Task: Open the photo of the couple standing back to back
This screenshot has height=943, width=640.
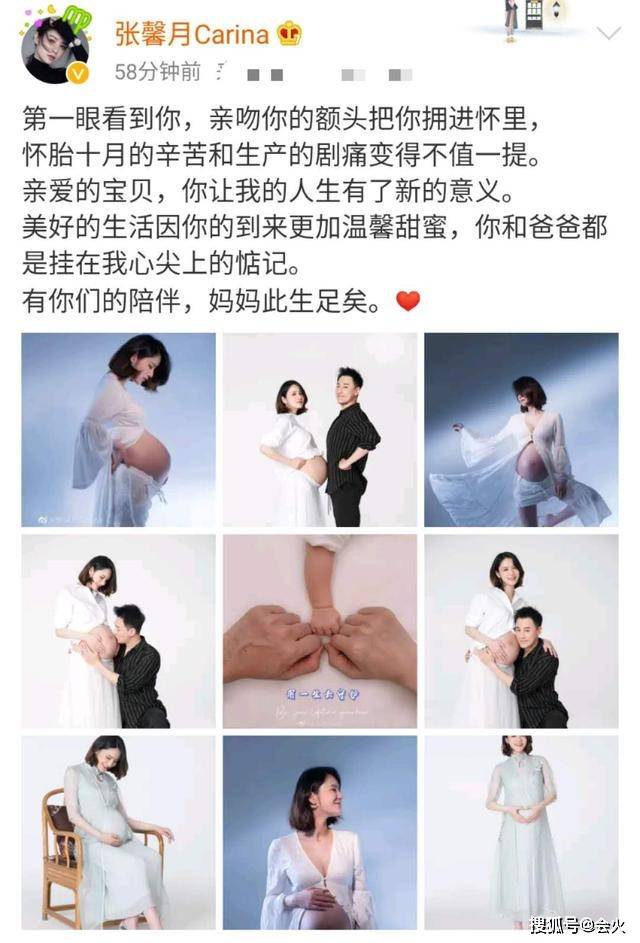Action: [320, 430]
